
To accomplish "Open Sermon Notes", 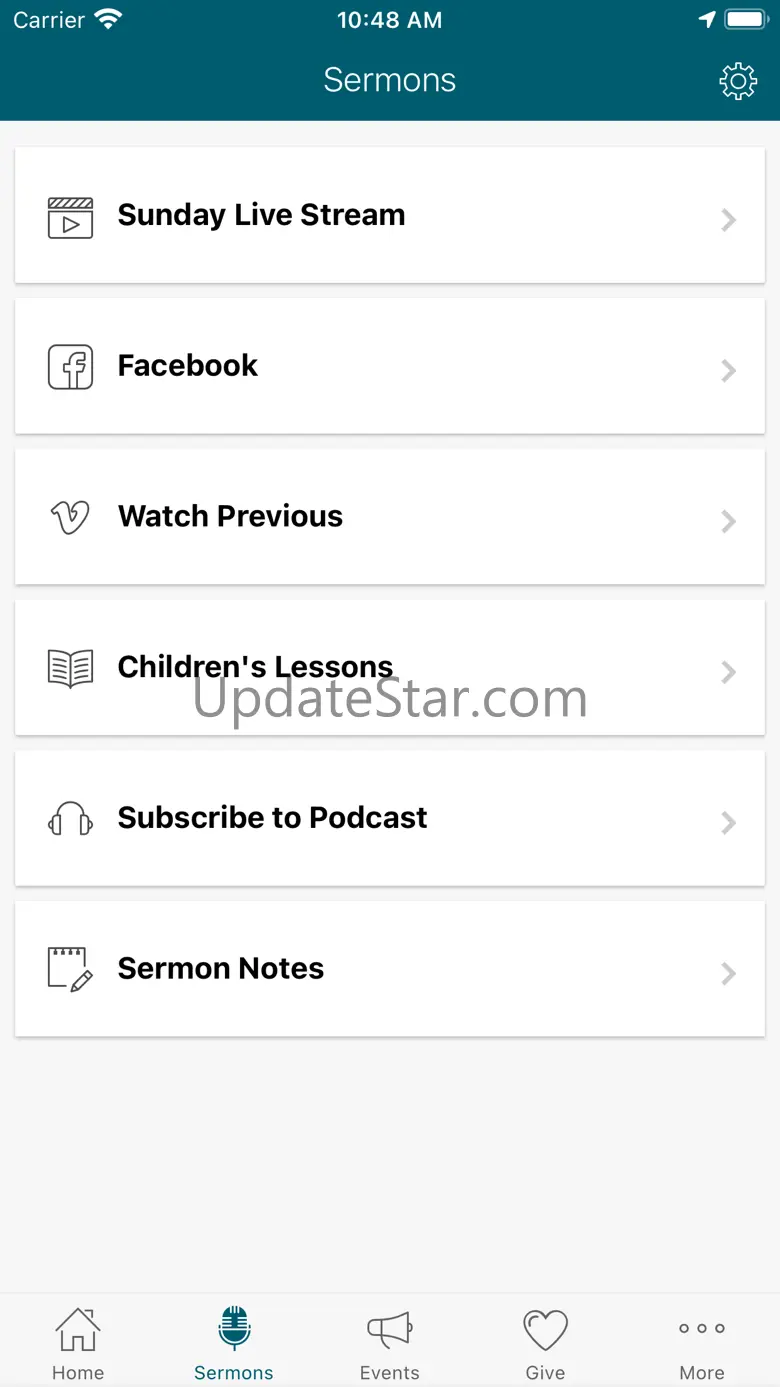I will click(390, 969).
